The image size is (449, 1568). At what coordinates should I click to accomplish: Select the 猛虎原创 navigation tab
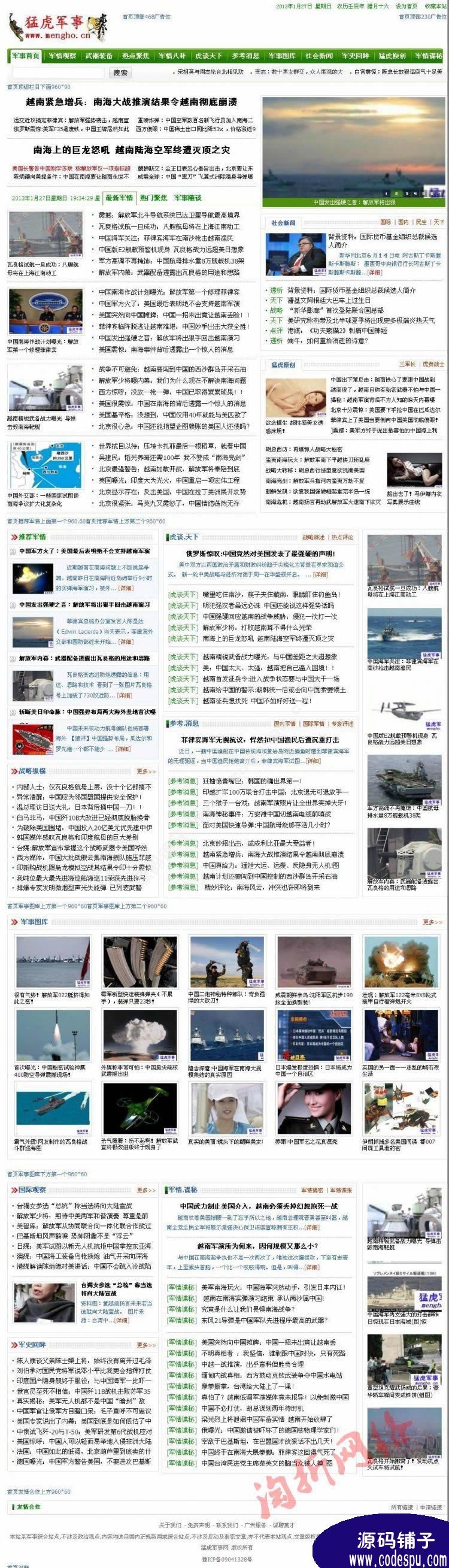[392, 56]
